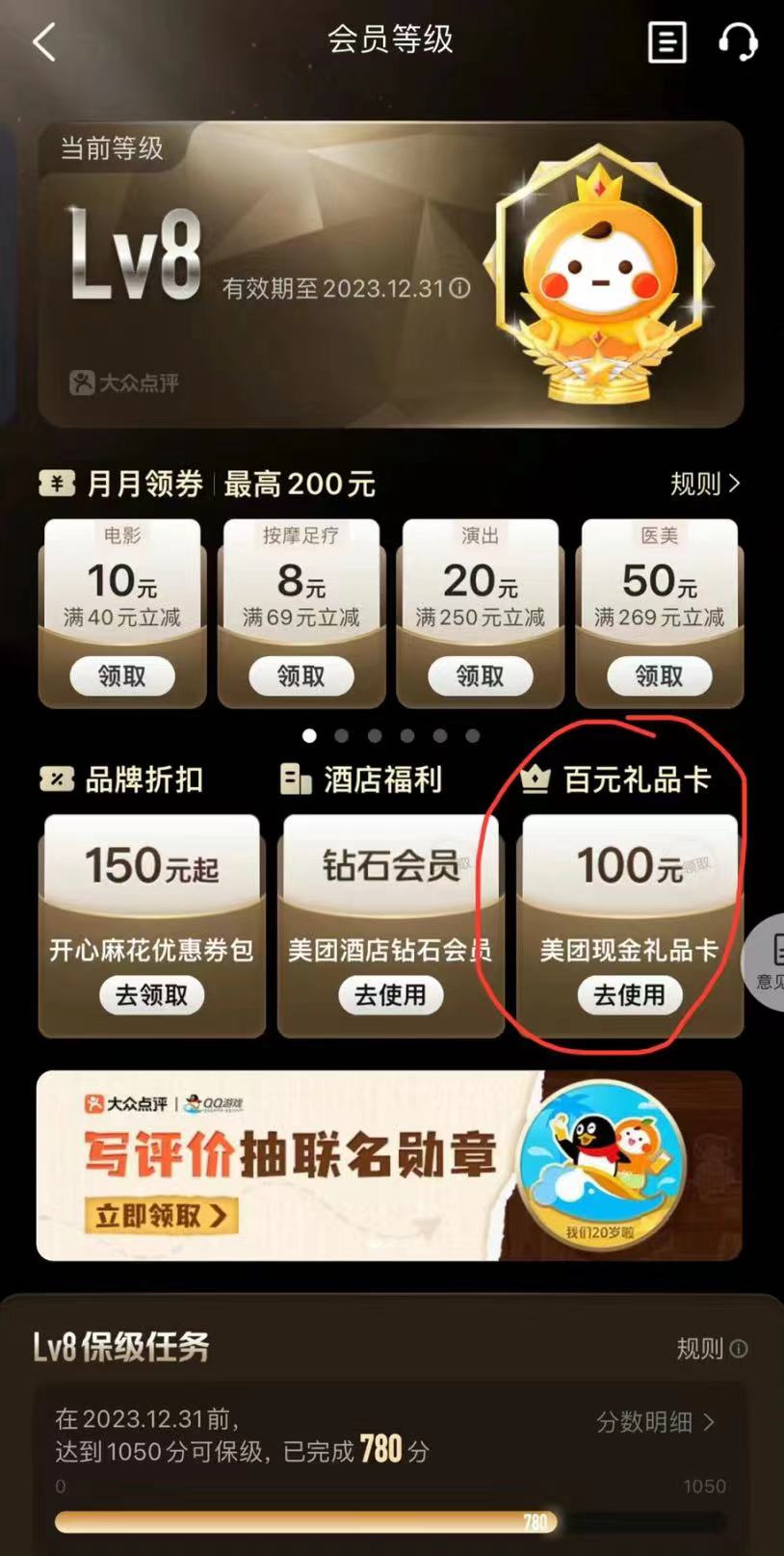Open the document list icon in the header
Viewport: 784px width, 1556px height.
pos(666,42)
